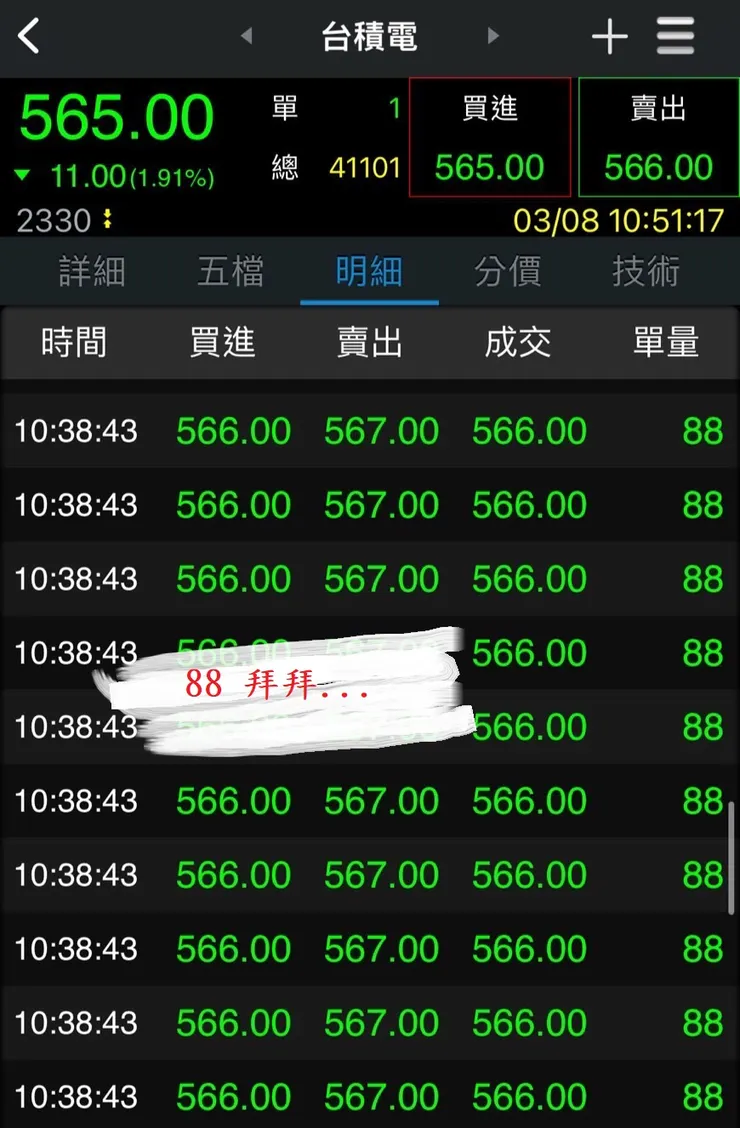Click the 單量 column header

(x=666, y=342)
